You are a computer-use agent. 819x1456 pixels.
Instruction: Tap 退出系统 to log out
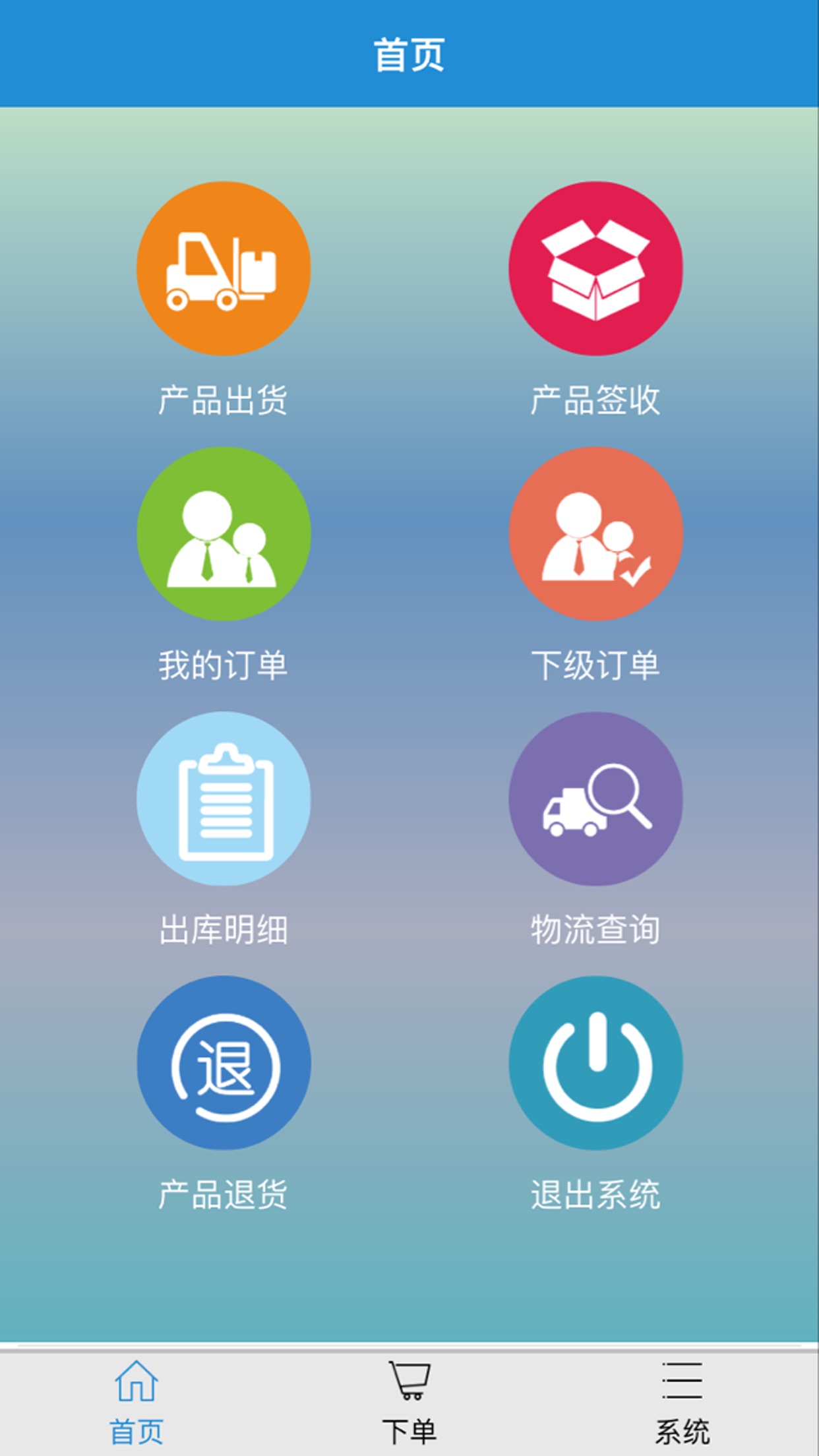tap(595, 1063)
